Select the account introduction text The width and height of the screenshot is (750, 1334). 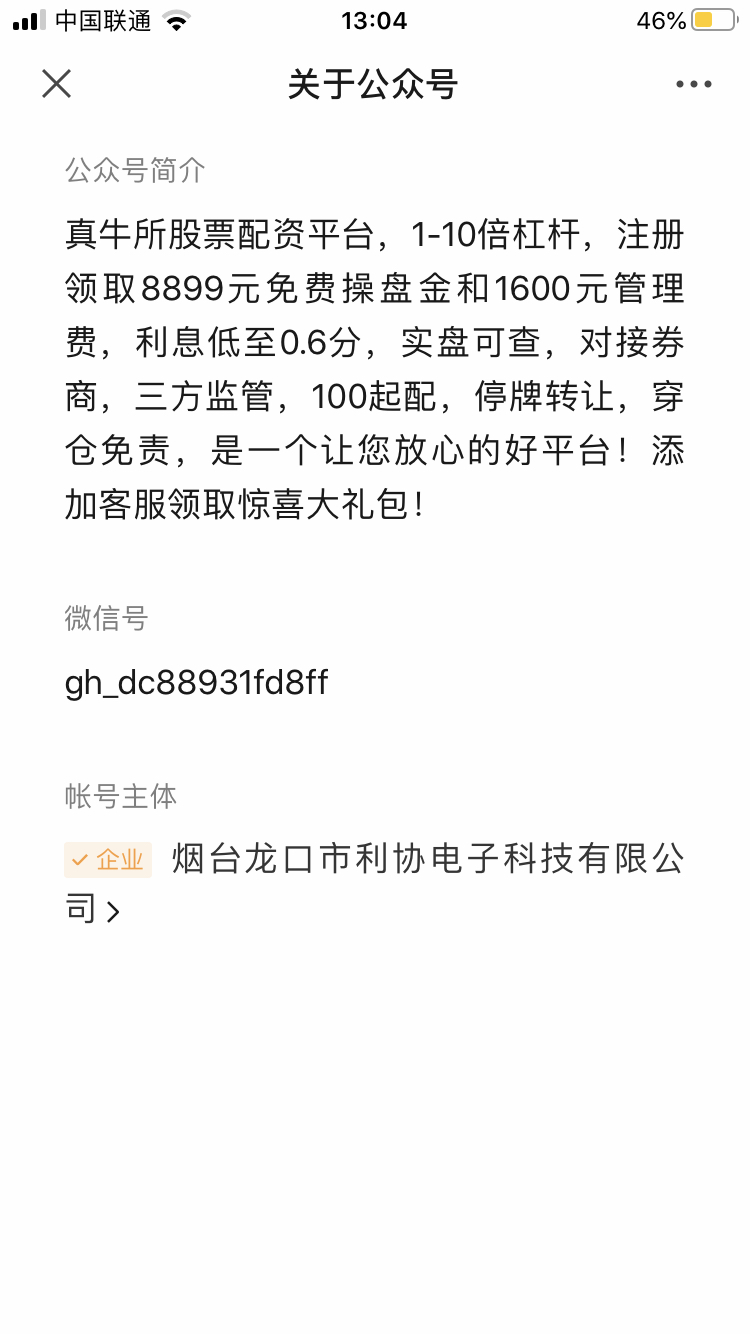click(x=375, y=370)
